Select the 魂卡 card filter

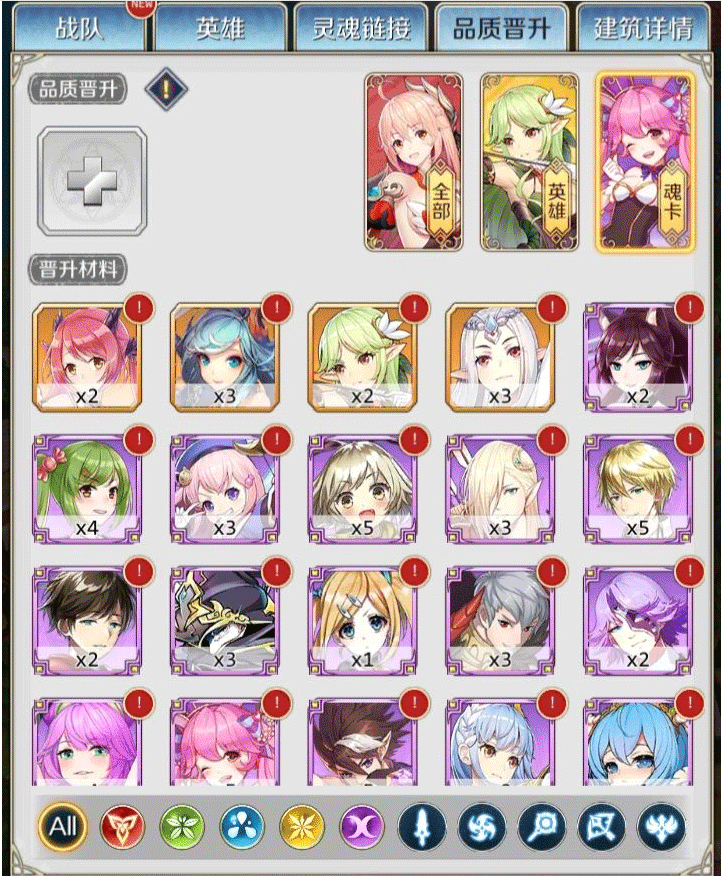tap(645, 161)
